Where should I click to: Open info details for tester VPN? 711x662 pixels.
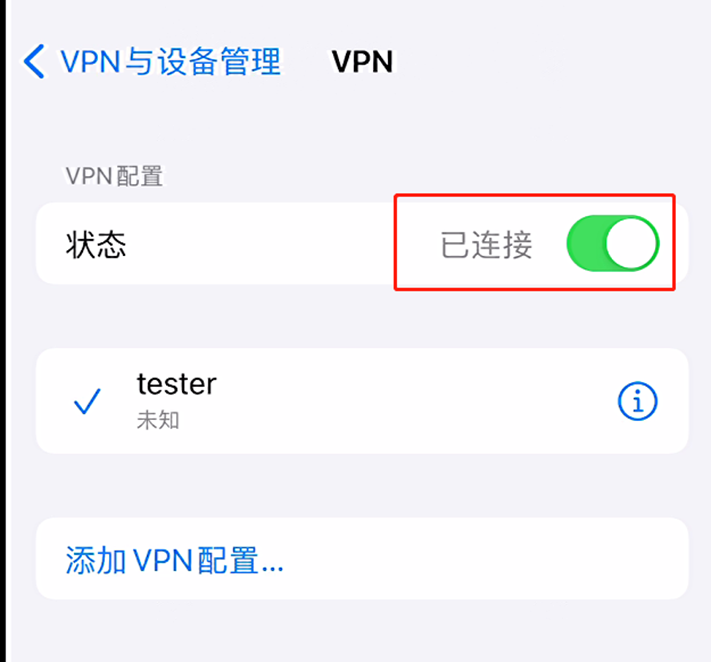[x=637, y=401]
